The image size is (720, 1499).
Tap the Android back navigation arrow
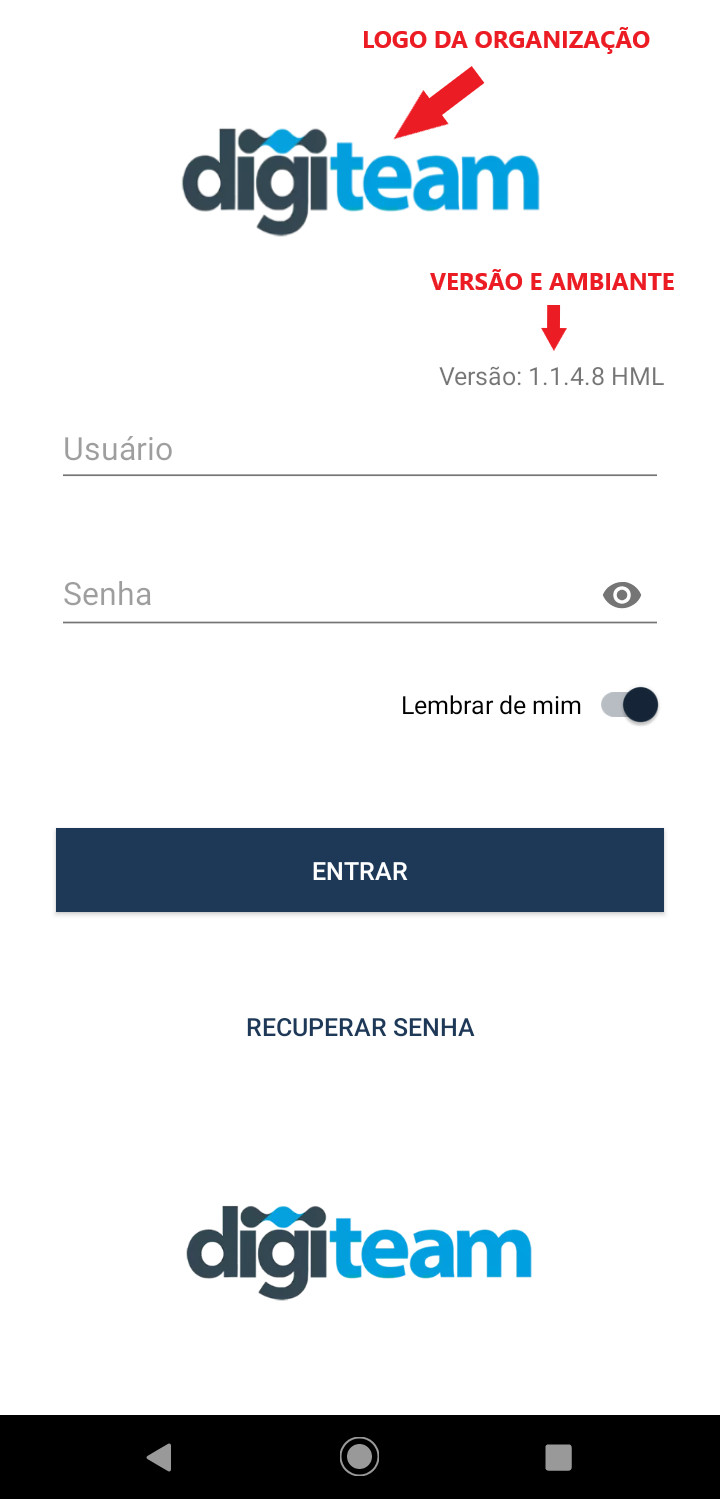[x=159, y=1457]
